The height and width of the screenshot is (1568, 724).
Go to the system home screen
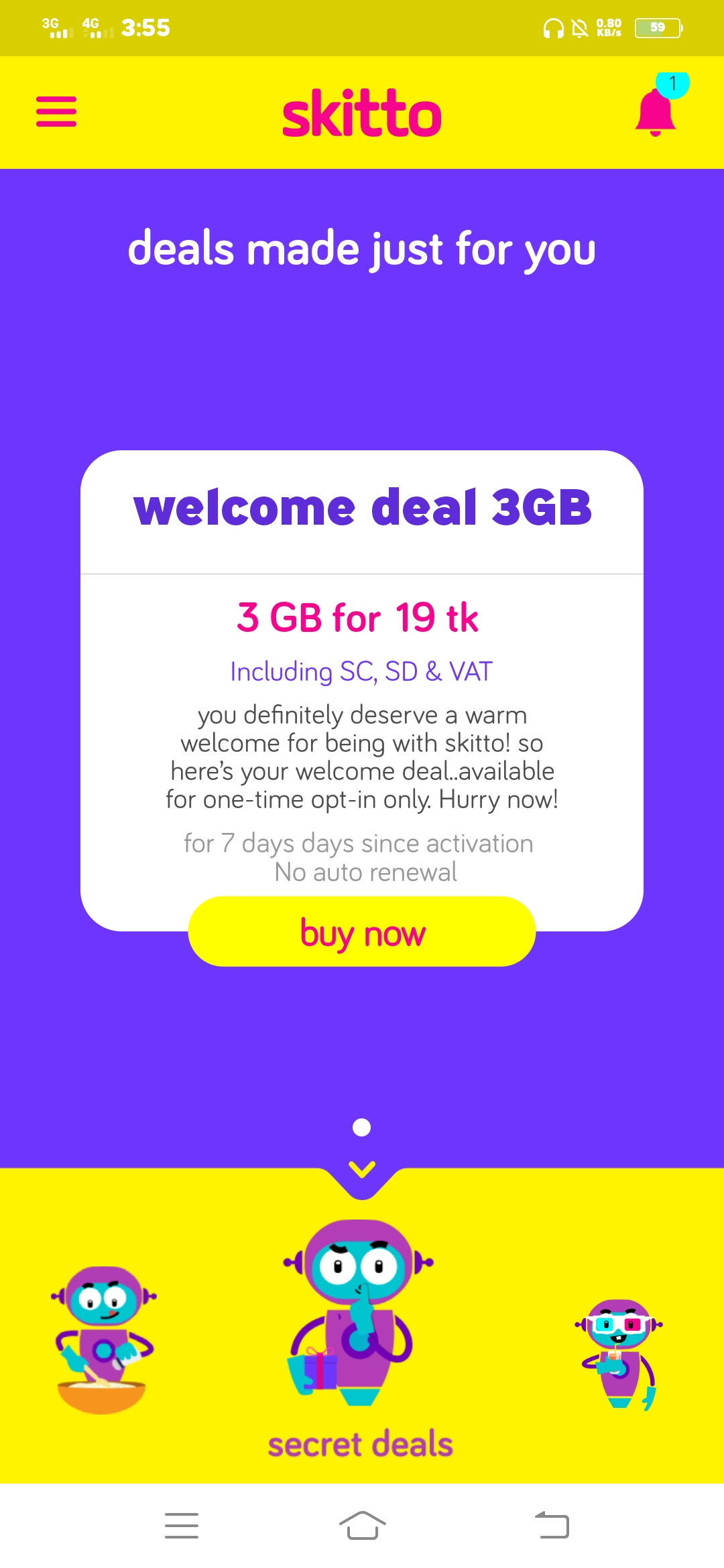point(362,1526)
